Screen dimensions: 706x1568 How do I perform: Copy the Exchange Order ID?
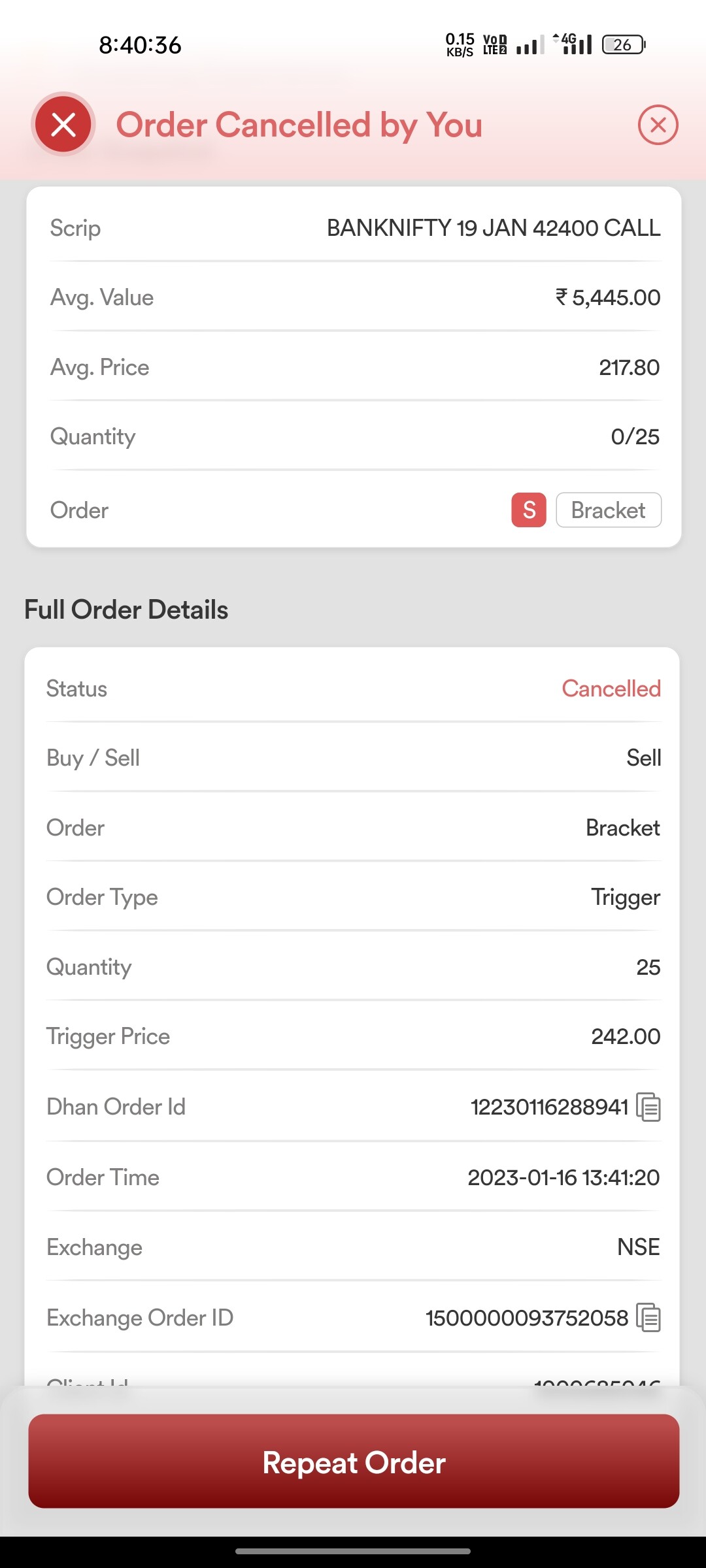(x=648, y=1318)
